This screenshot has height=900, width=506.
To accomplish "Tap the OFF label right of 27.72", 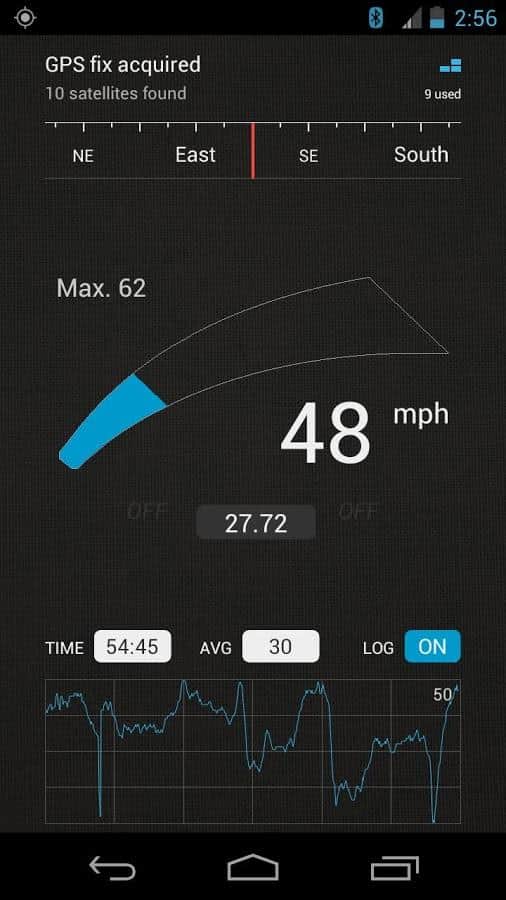I will [x=358, y=511].
